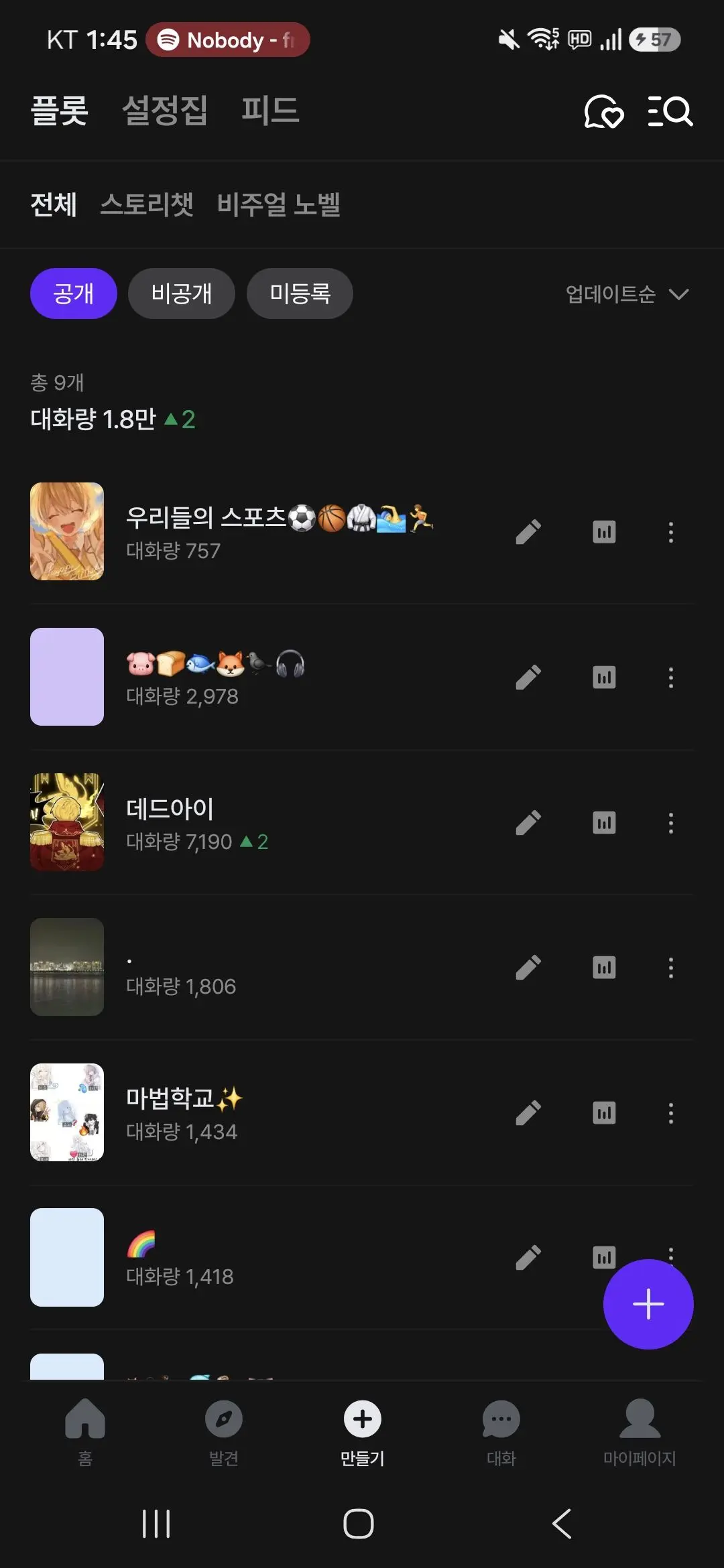Expand the 업데이트순 sort dropdown

point(627,294)
